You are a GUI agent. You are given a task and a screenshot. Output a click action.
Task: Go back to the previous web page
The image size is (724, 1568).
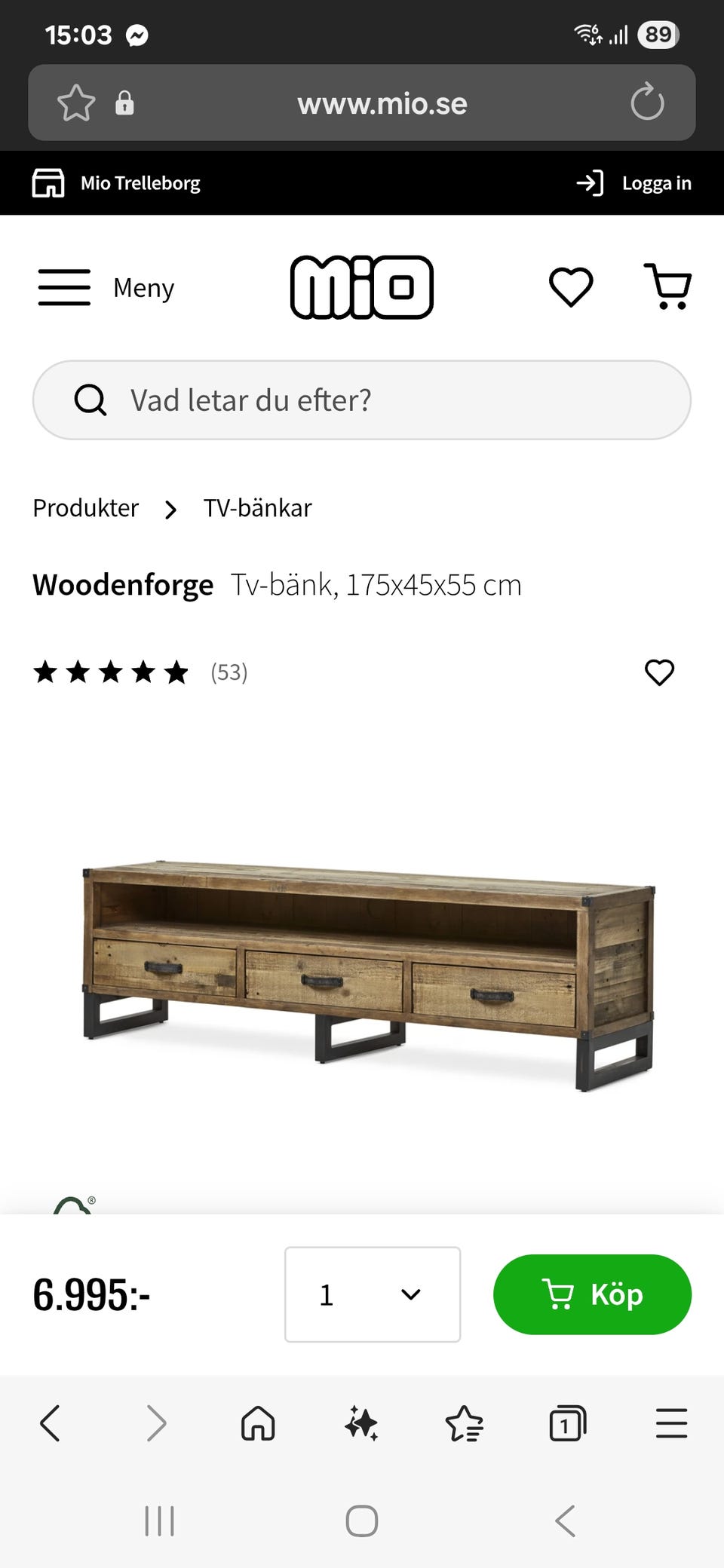pos(51,1424)
